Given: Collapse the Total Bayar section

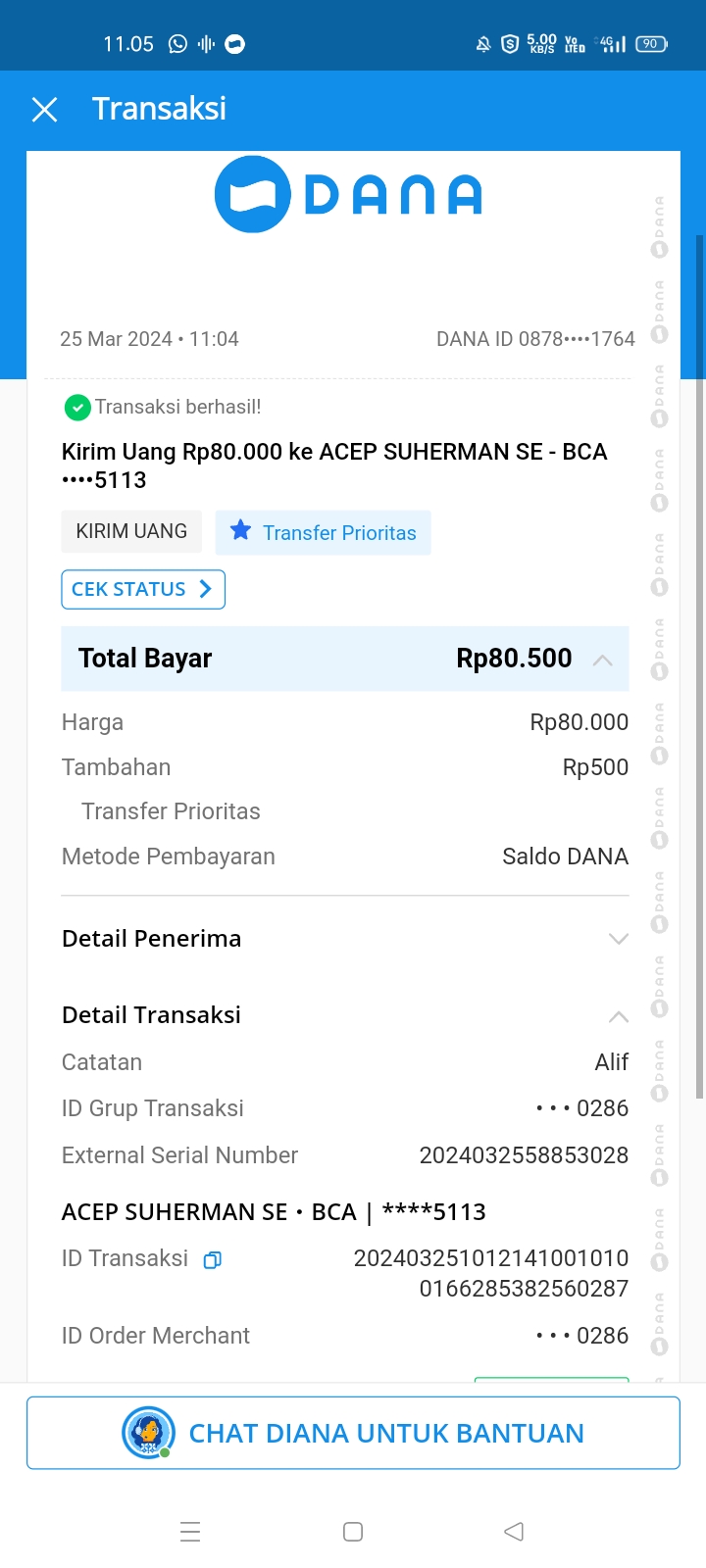Looking at the screenshot, I should coord(603,660).
